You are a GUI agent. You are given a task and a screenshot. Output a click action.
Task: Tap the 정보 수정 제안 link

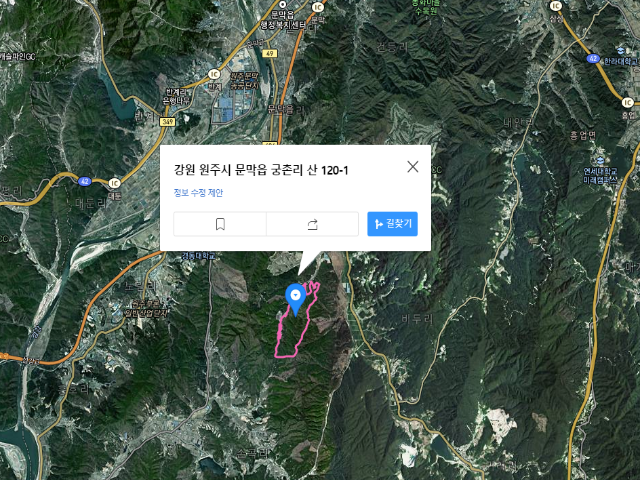[198, 193]
